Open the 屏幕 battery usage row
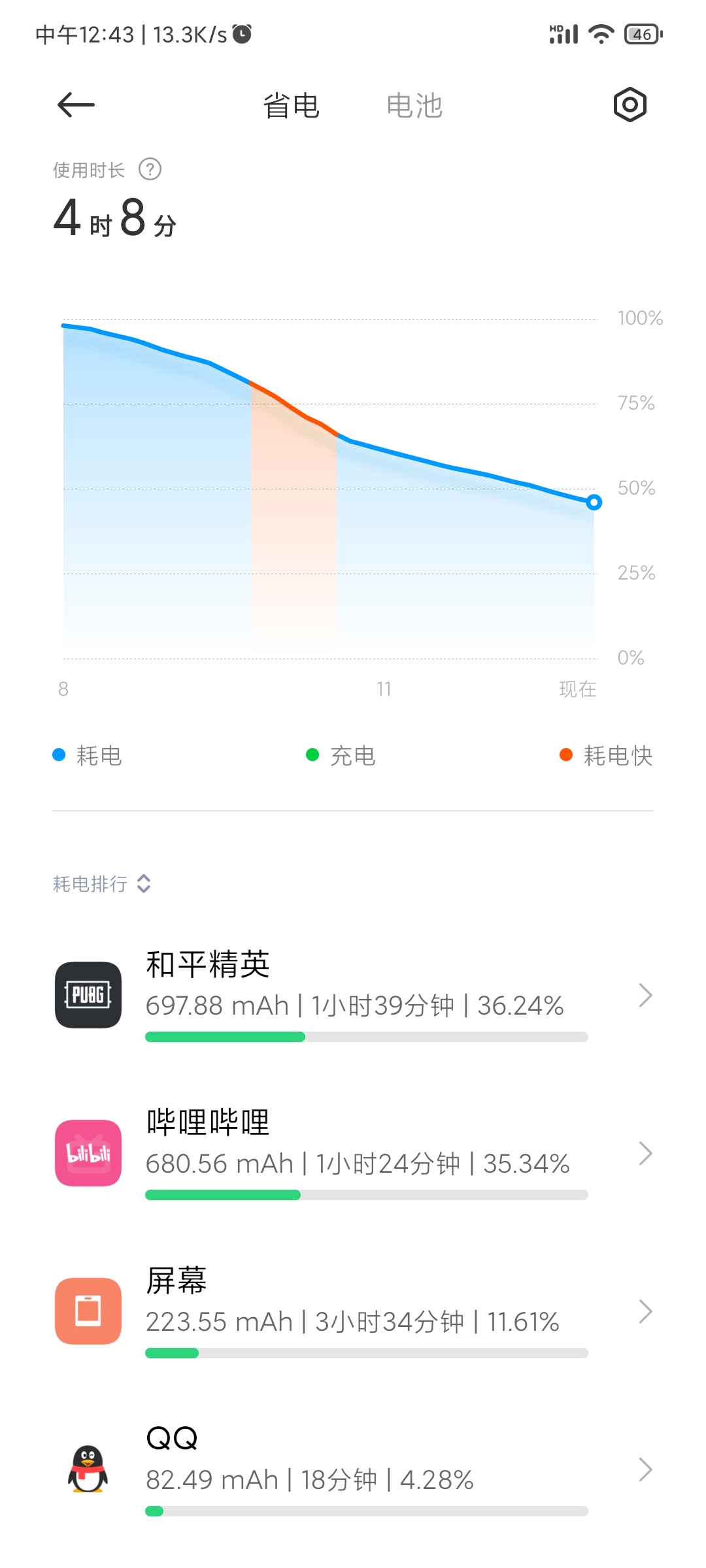 353,1312
